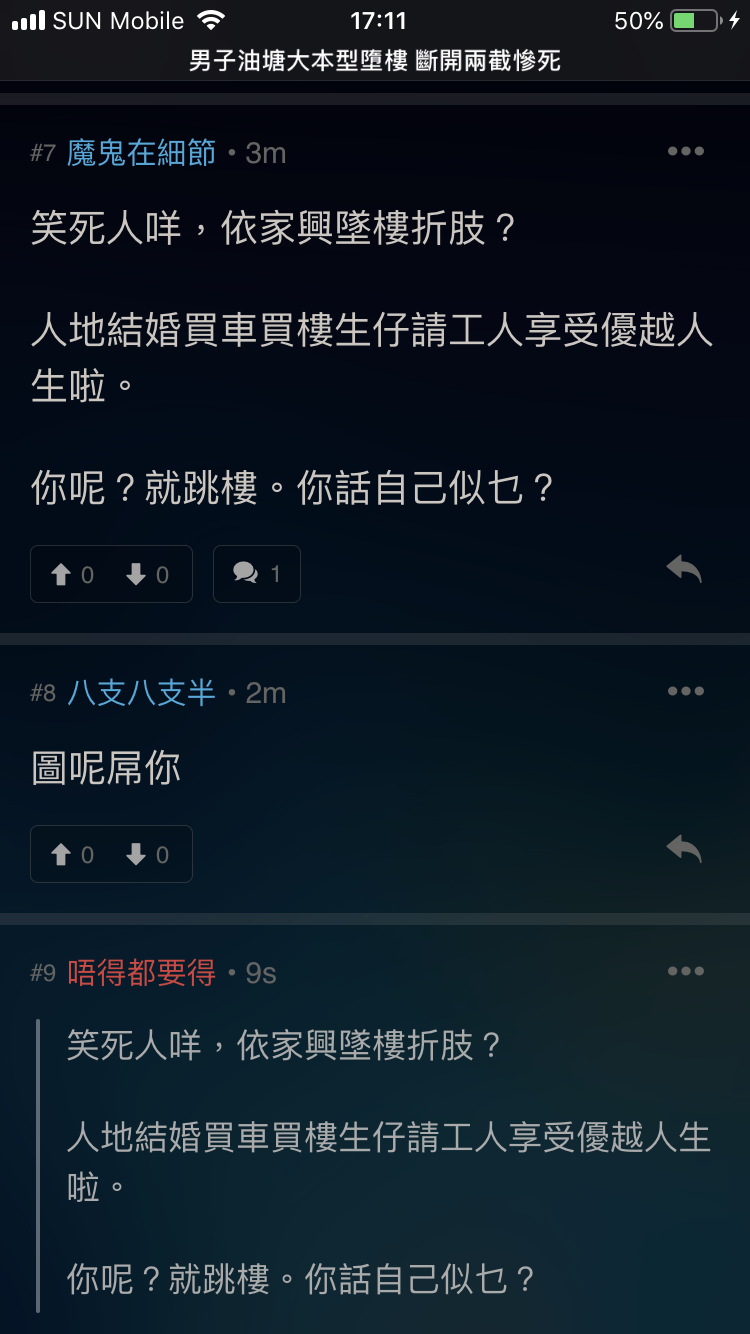Open the overflow menu on post #8
750x1334 pixels.
(685, 692)
